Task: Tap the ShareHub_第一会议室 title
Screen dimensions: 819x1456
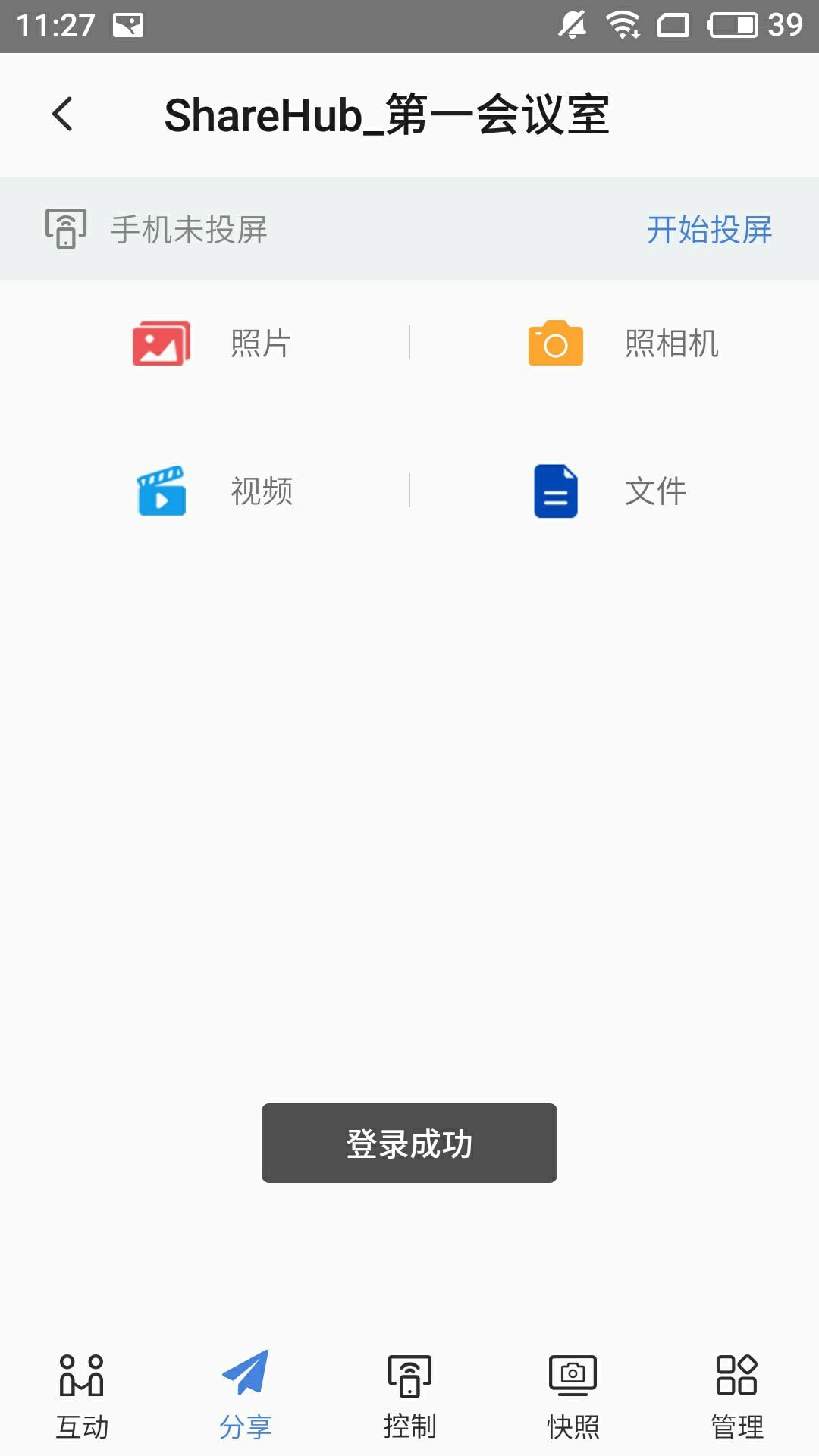Action: click(x=387, y=115)
